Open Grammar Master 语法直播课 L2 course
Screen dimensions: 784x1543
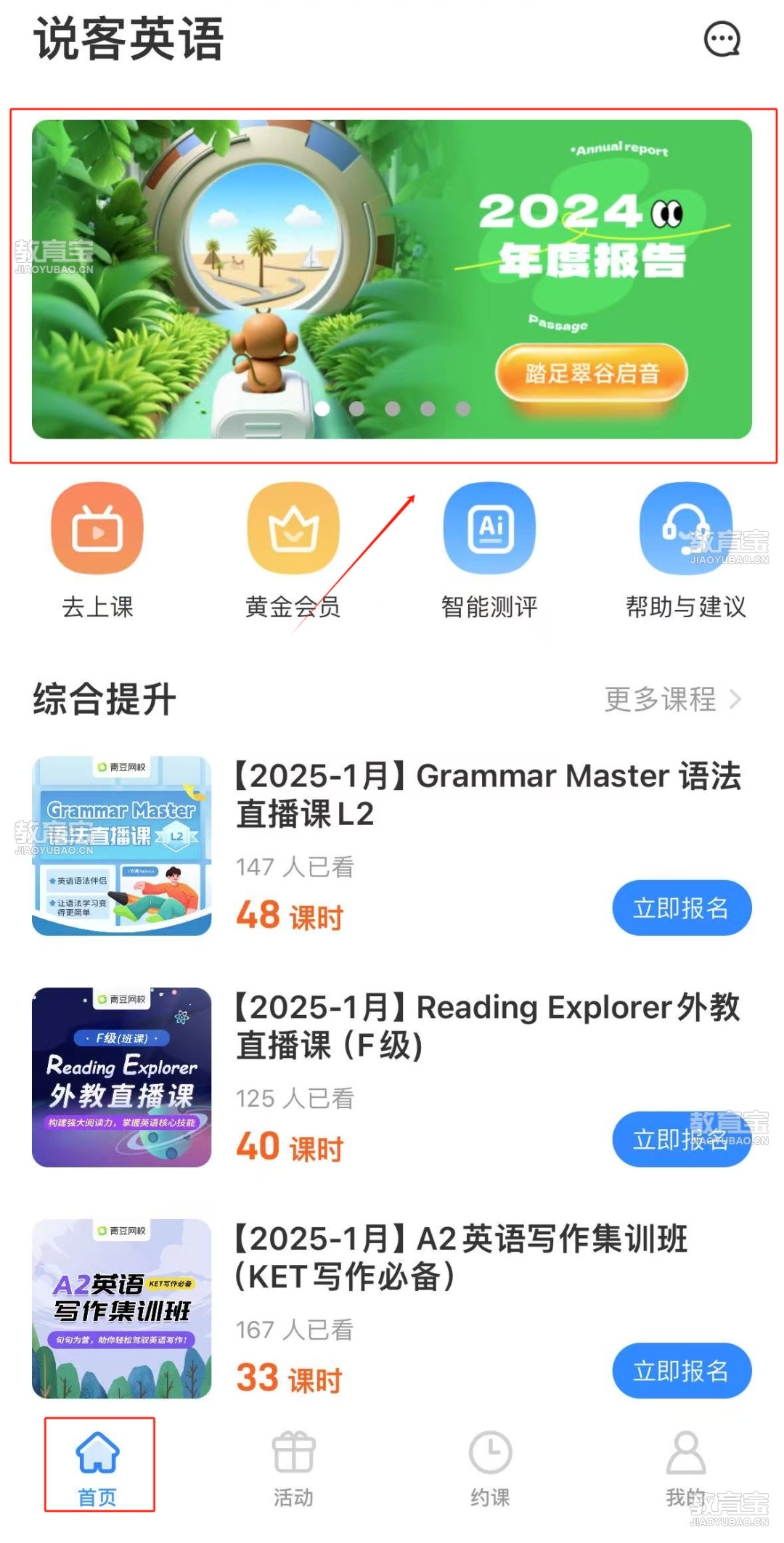tap(486, 794)
